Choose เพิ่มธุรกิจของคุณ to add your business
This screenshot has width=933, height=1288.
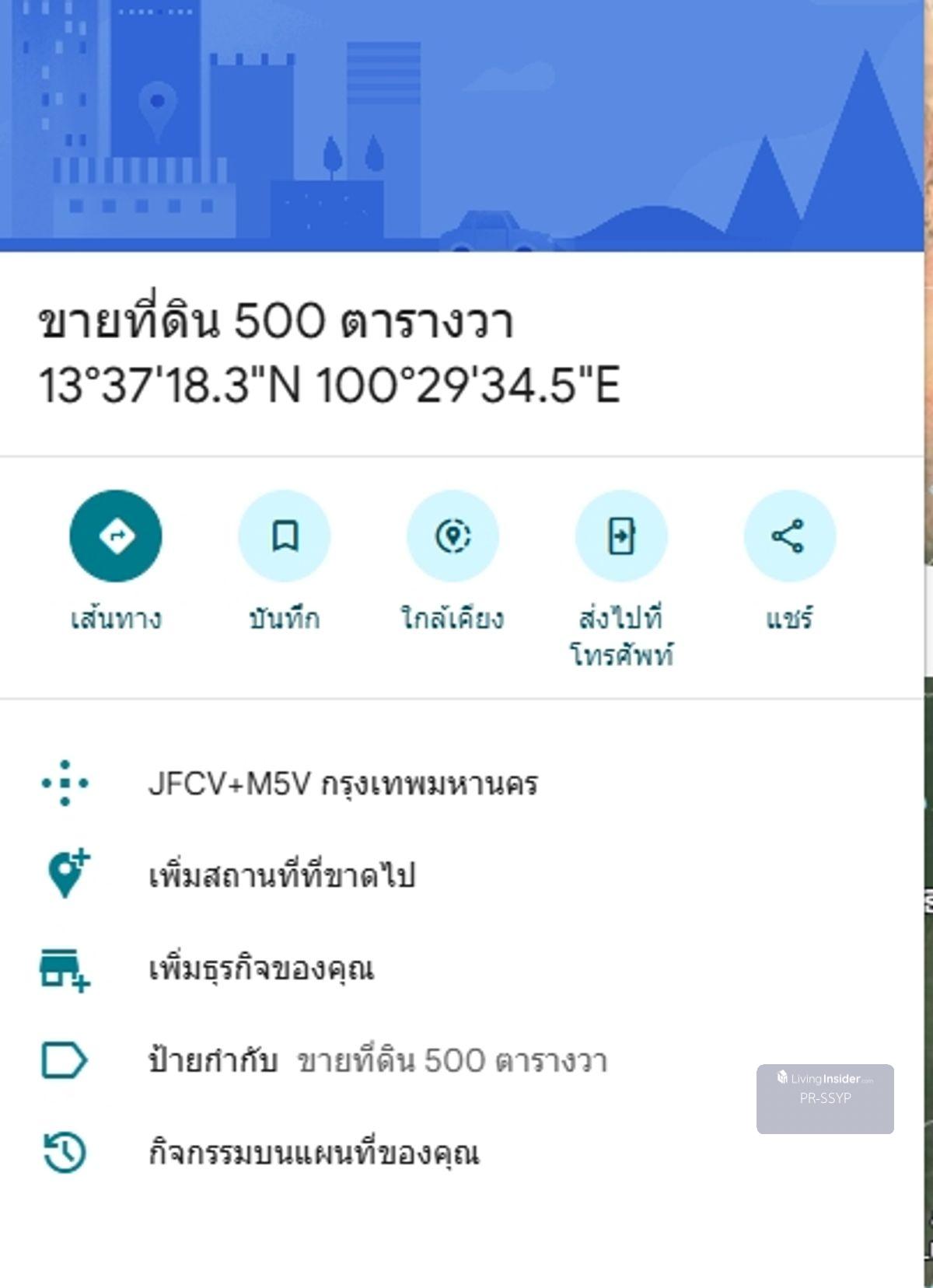pyautogui.click(x=261, y=969)
